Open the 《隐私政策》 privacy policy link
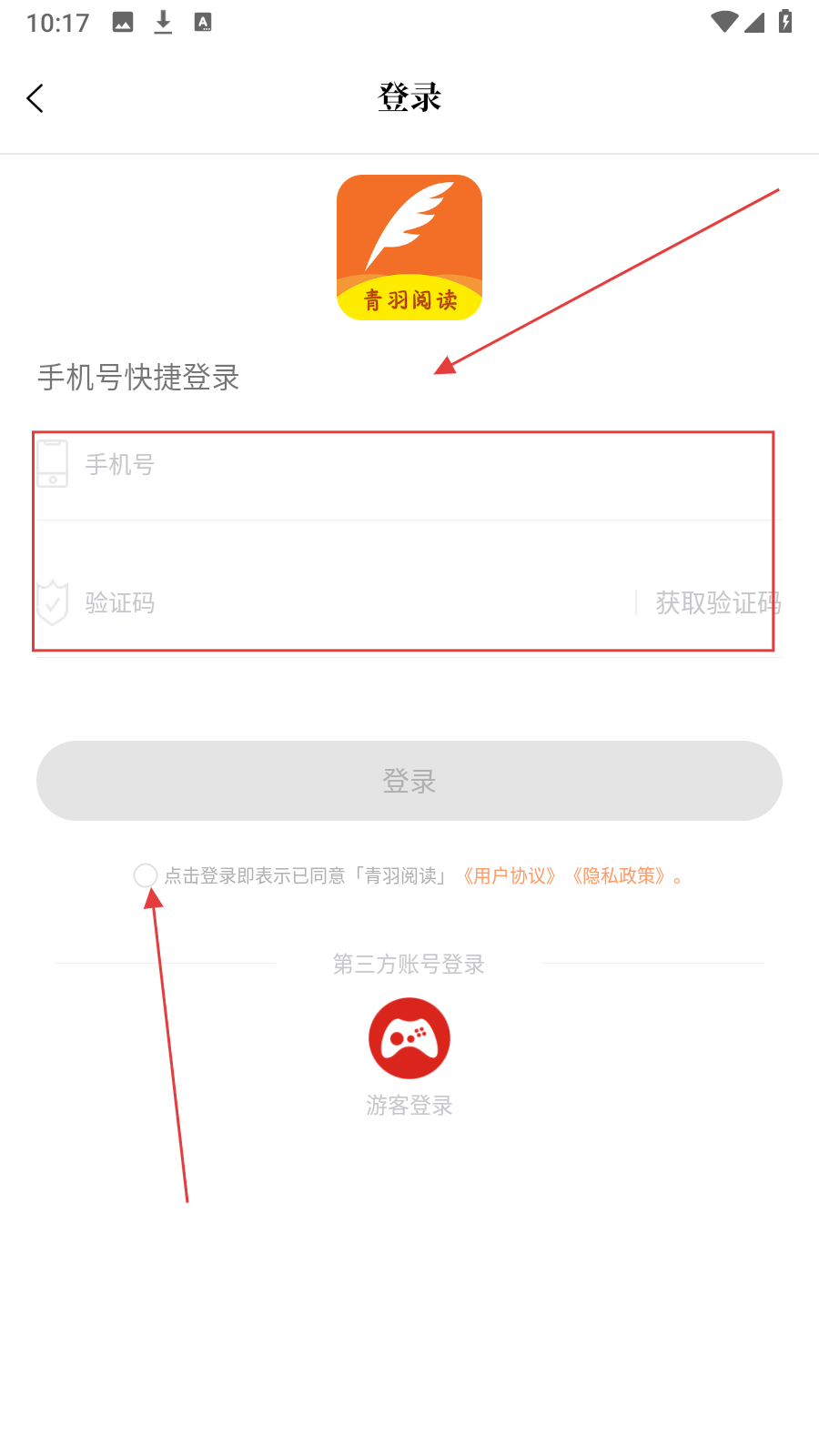 (619, 875)
